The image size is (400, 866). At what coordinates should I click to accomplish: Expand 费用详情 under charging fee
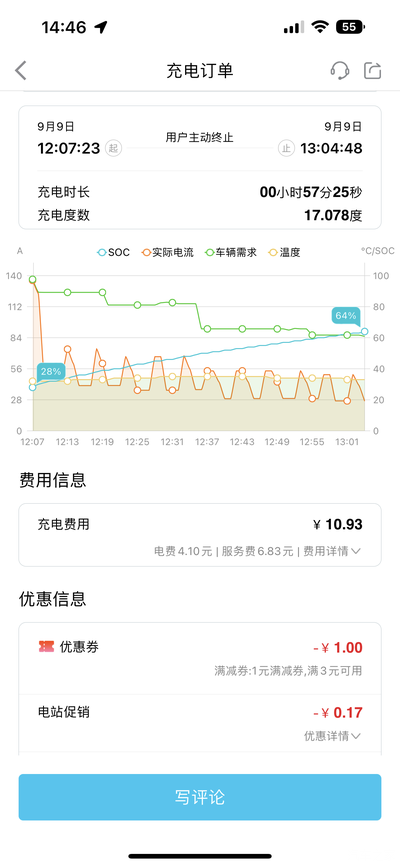pos(329,551)
